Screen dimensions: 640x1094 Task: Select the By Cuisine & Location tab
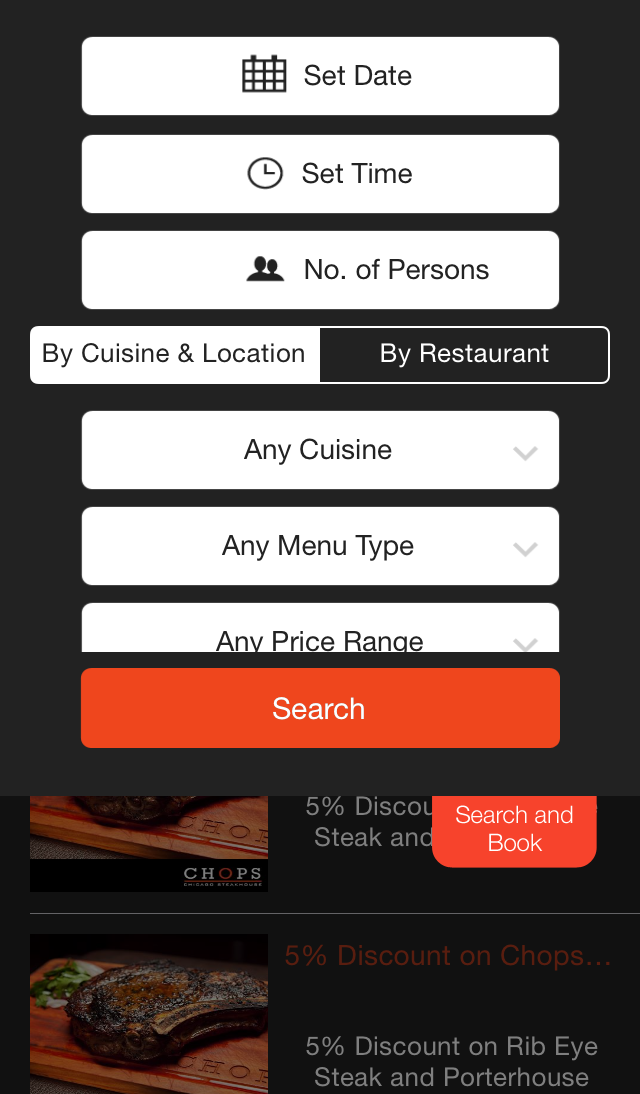tap(175, 354)
